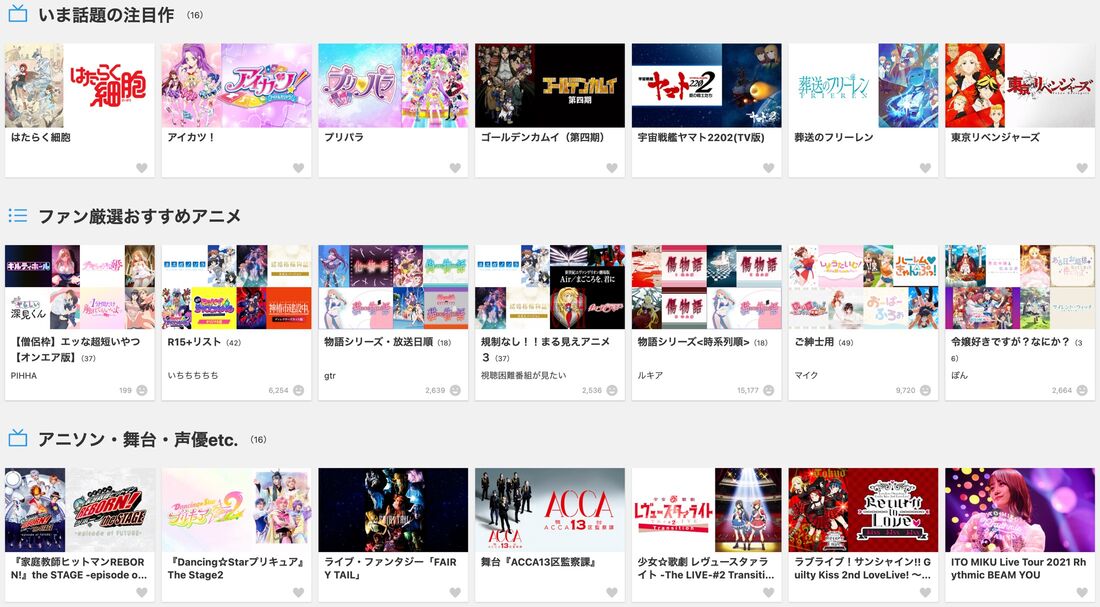1100x607 pixels.
Task: Open 家庭教師ヒットマンREBORN! the STAGE card
Action: pyautogui.click(x=79, y=510)
